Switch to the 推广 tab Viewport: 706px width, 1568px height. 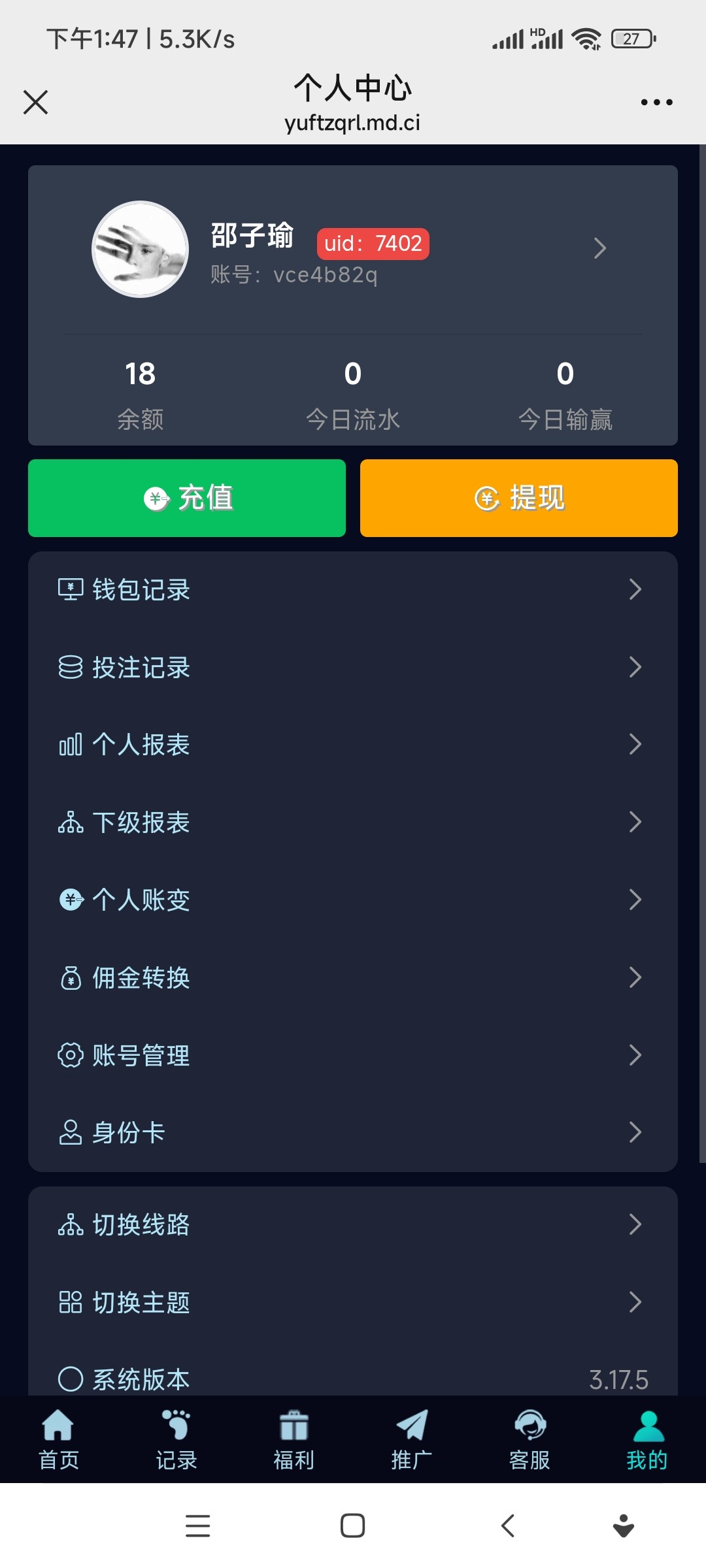coord(412,1440)
